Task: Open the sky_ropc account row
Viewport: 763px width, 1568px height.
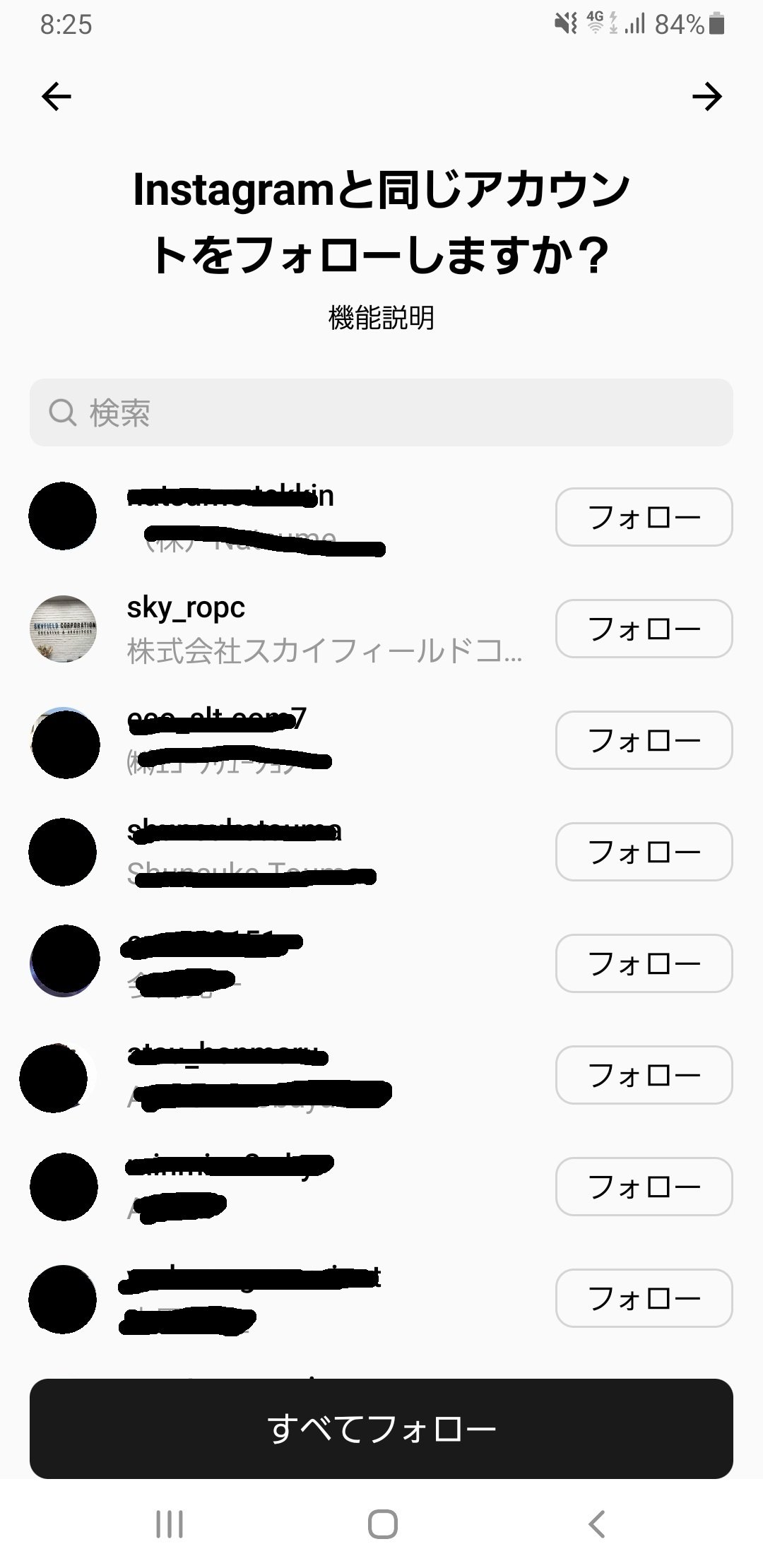Action: pyautogui.click(x=283, y=629)
